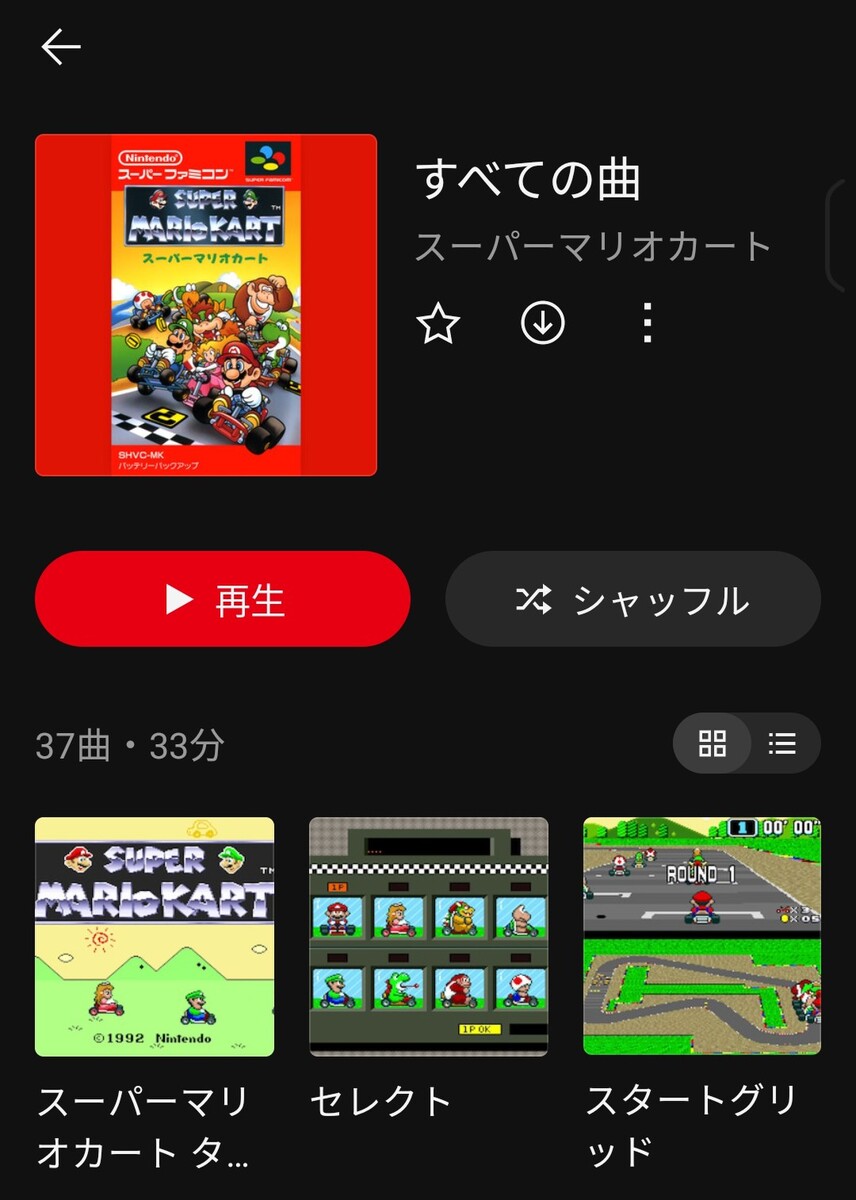
Task: Open the Super Mario Kart box art
Action: click(206, 305)
